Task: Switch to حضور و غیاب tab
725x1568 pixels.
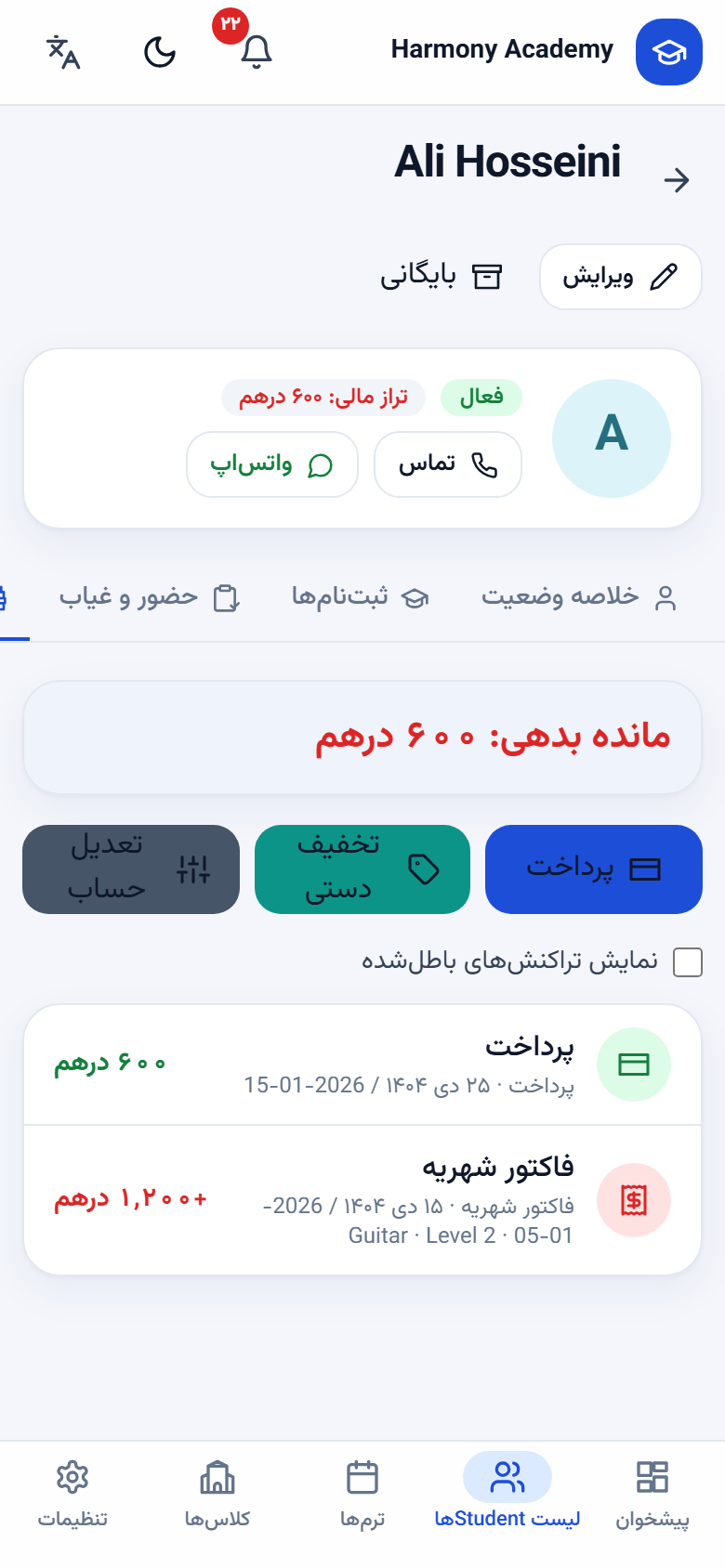Action: coord(150,597)
